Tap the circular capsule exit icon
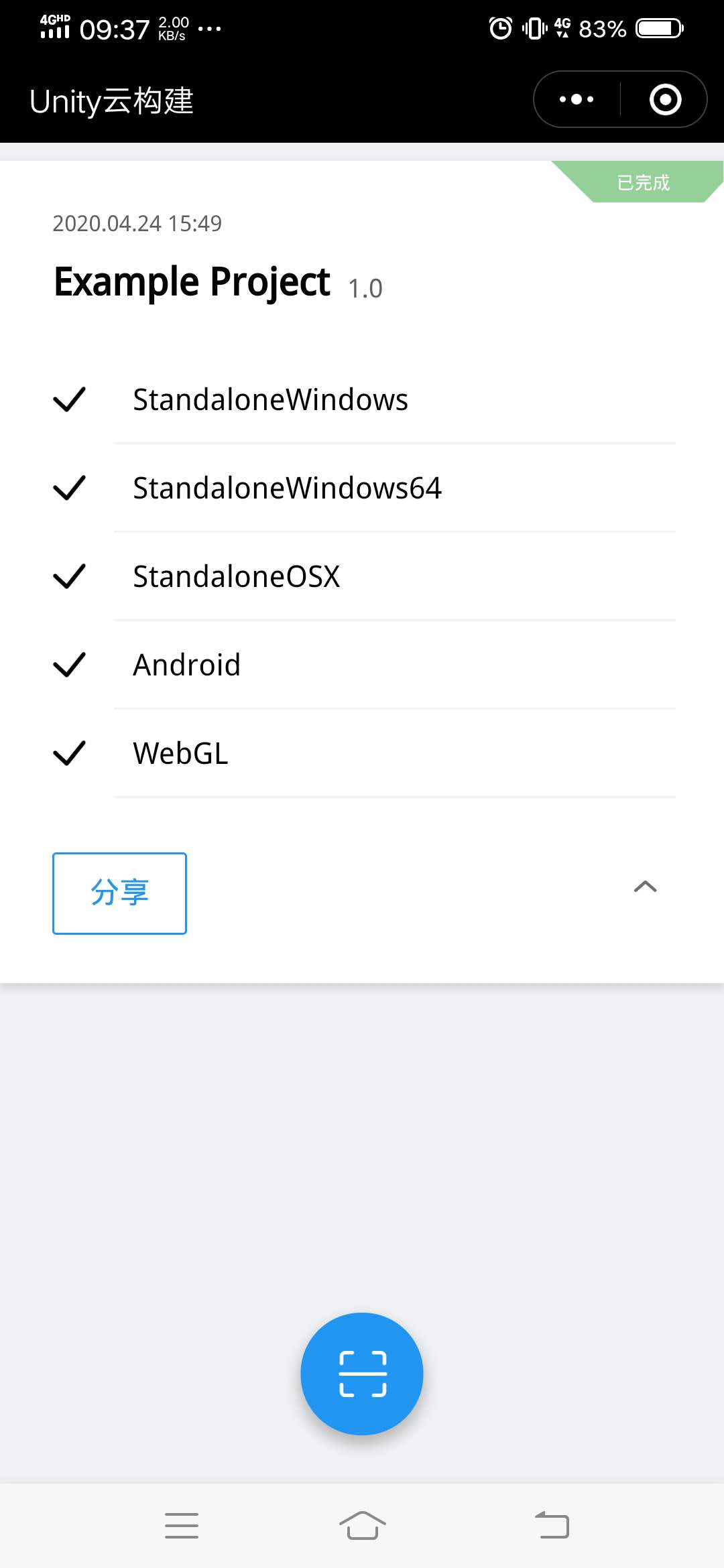Viewport: 724px width, 1568px height. click(x=665, y=99)
